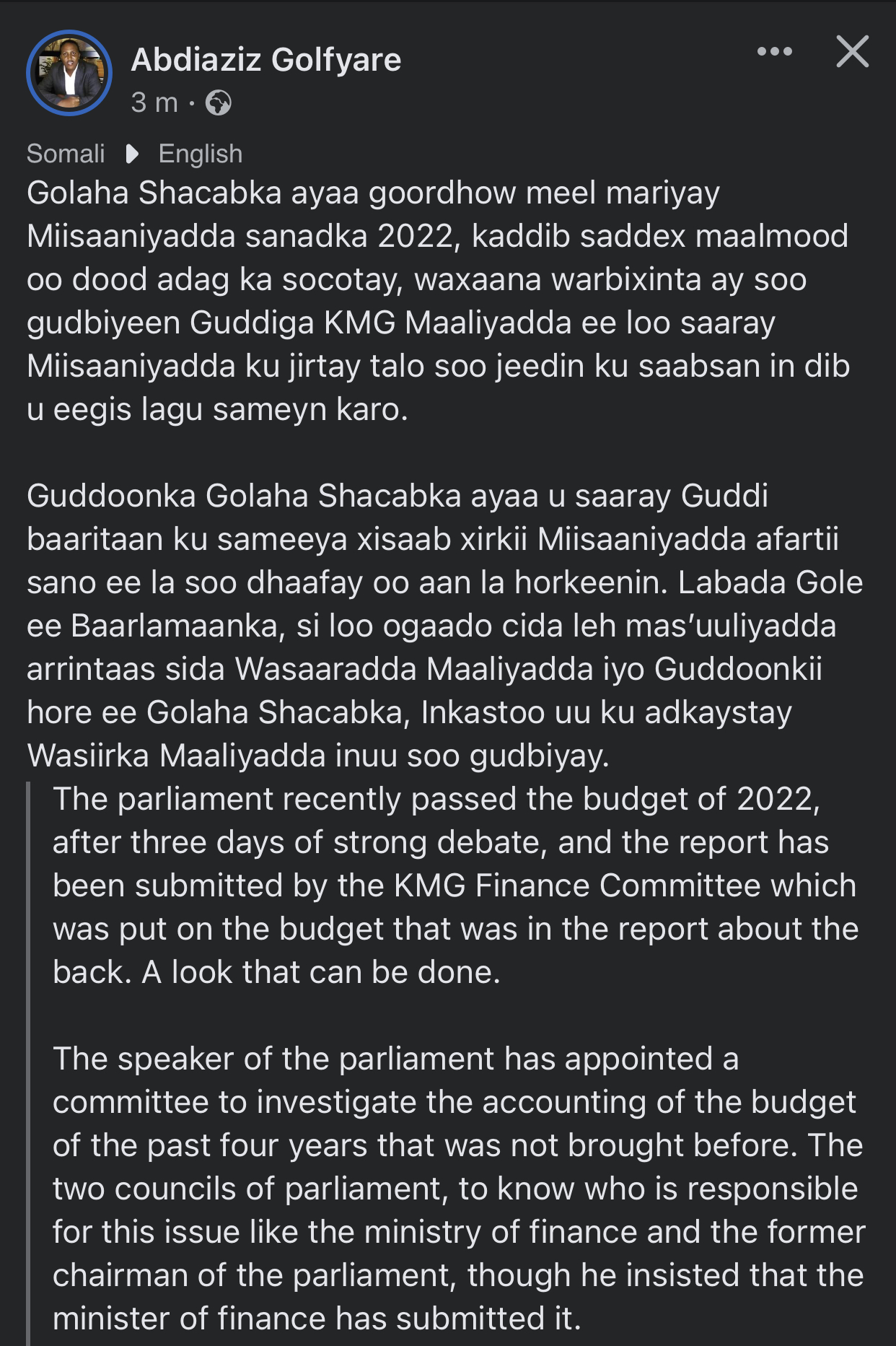Open Abdiaziz Golfyare's profile picture
The height and width of the screenshot is (1346, 896).
coord(69,73)
